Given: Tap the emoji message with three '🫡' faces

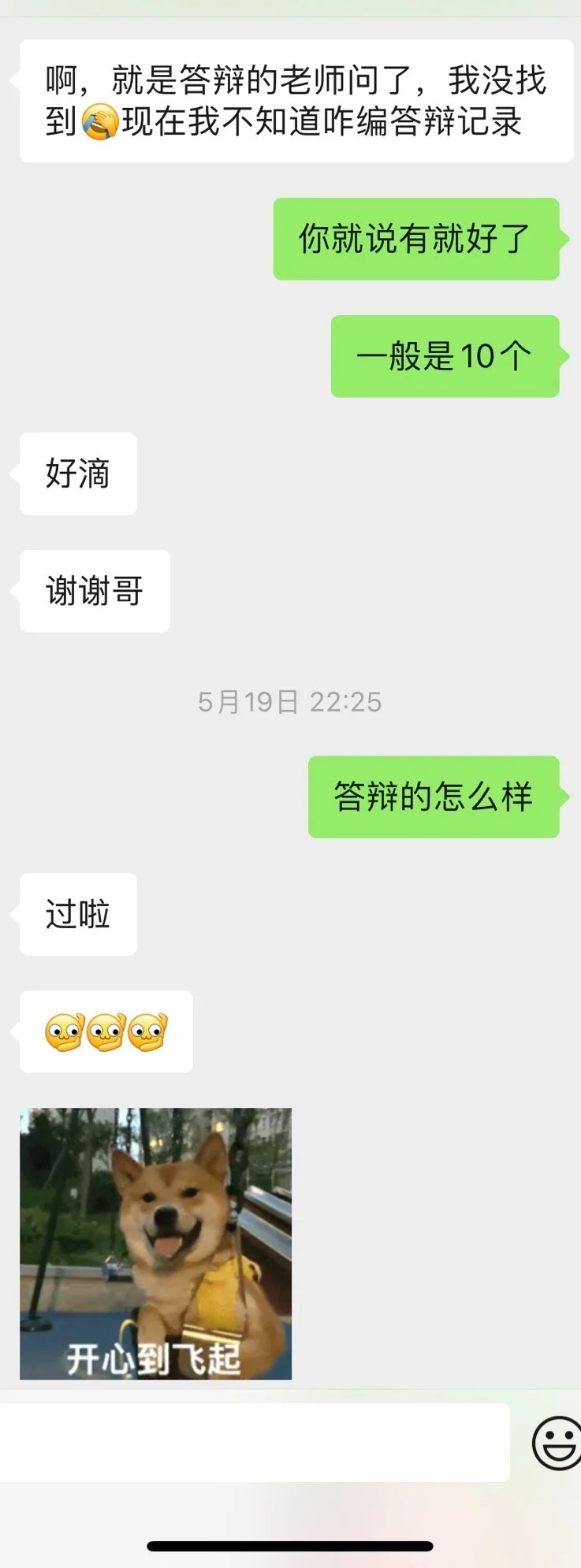Looking at the screenshot, I should pyautogui.click(x=106, y=1032).
